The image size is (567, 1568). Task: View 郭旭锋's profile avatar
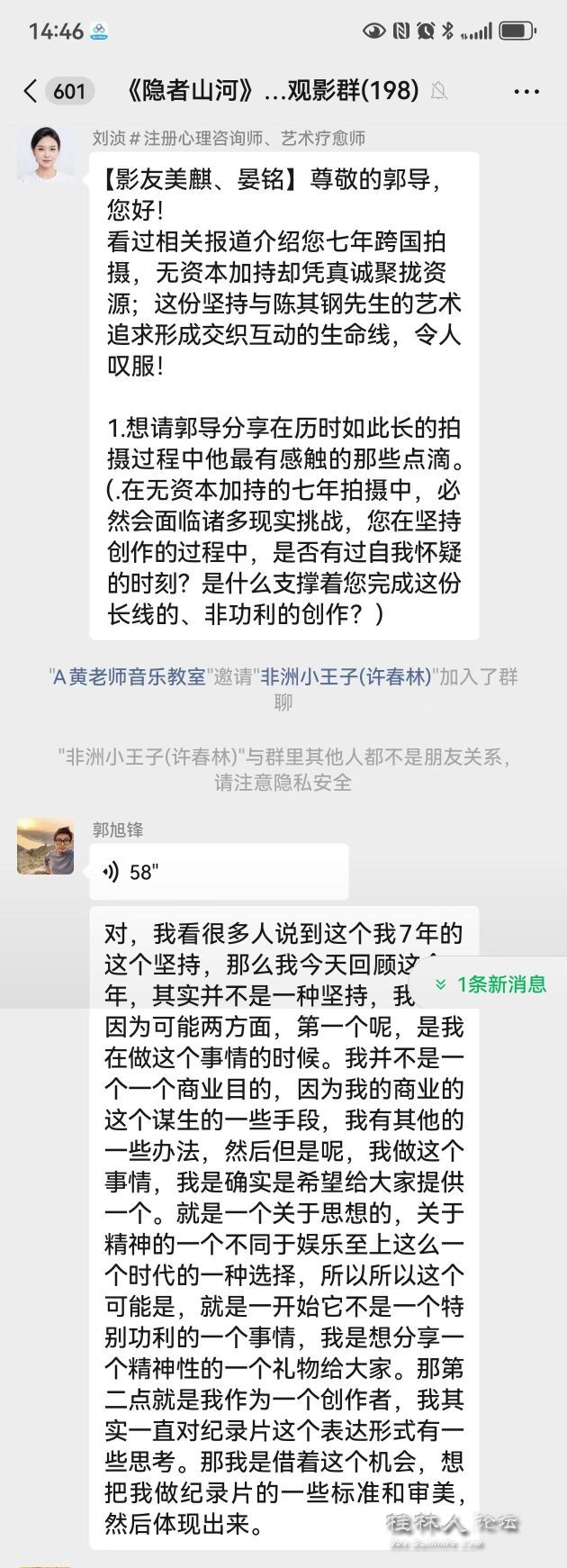click(x=46, y=847)
